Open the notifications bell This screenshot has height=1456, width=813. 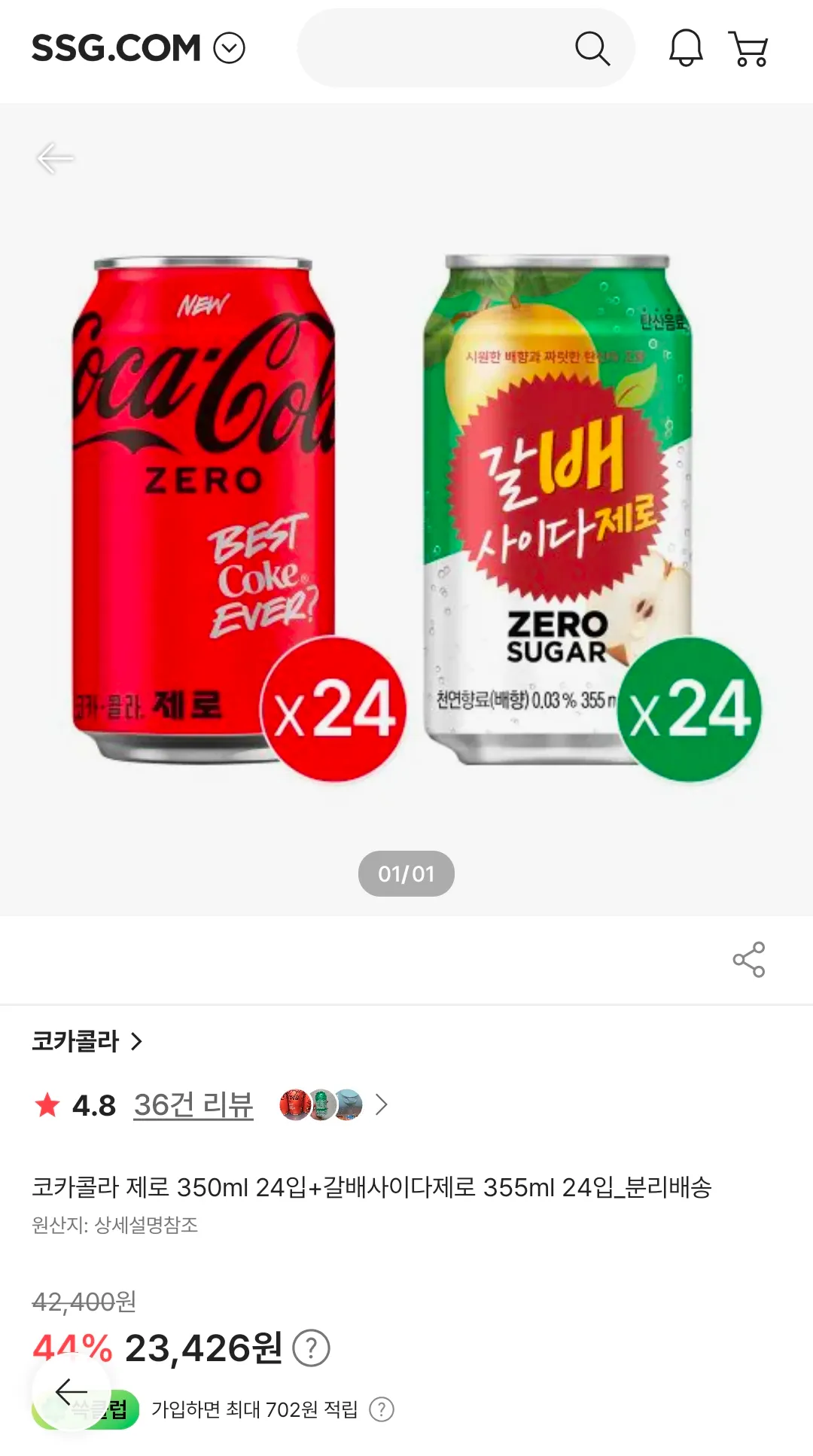[x=686, y=49]
